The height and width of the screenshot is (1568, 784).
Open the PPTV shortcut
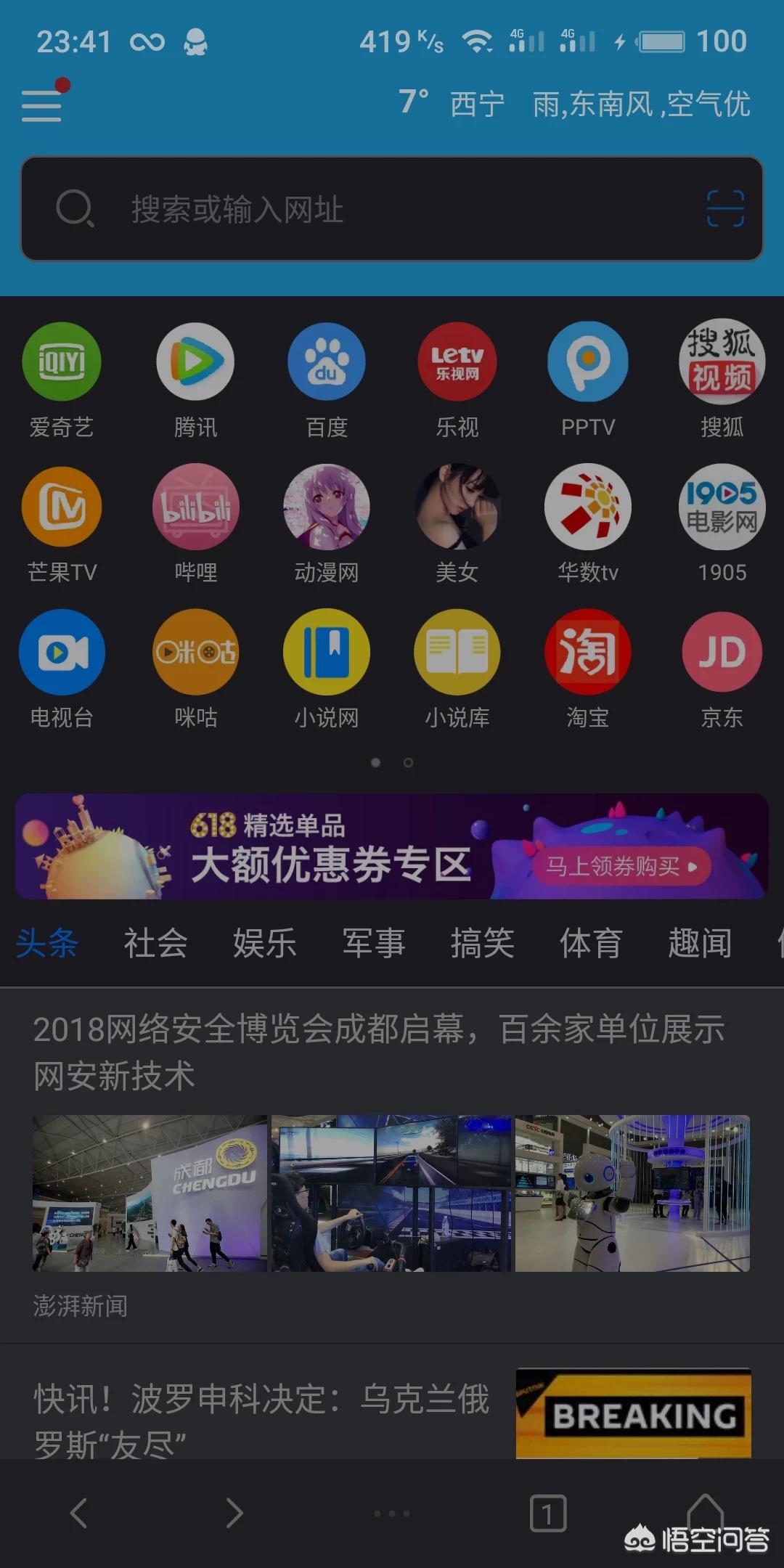588,361
